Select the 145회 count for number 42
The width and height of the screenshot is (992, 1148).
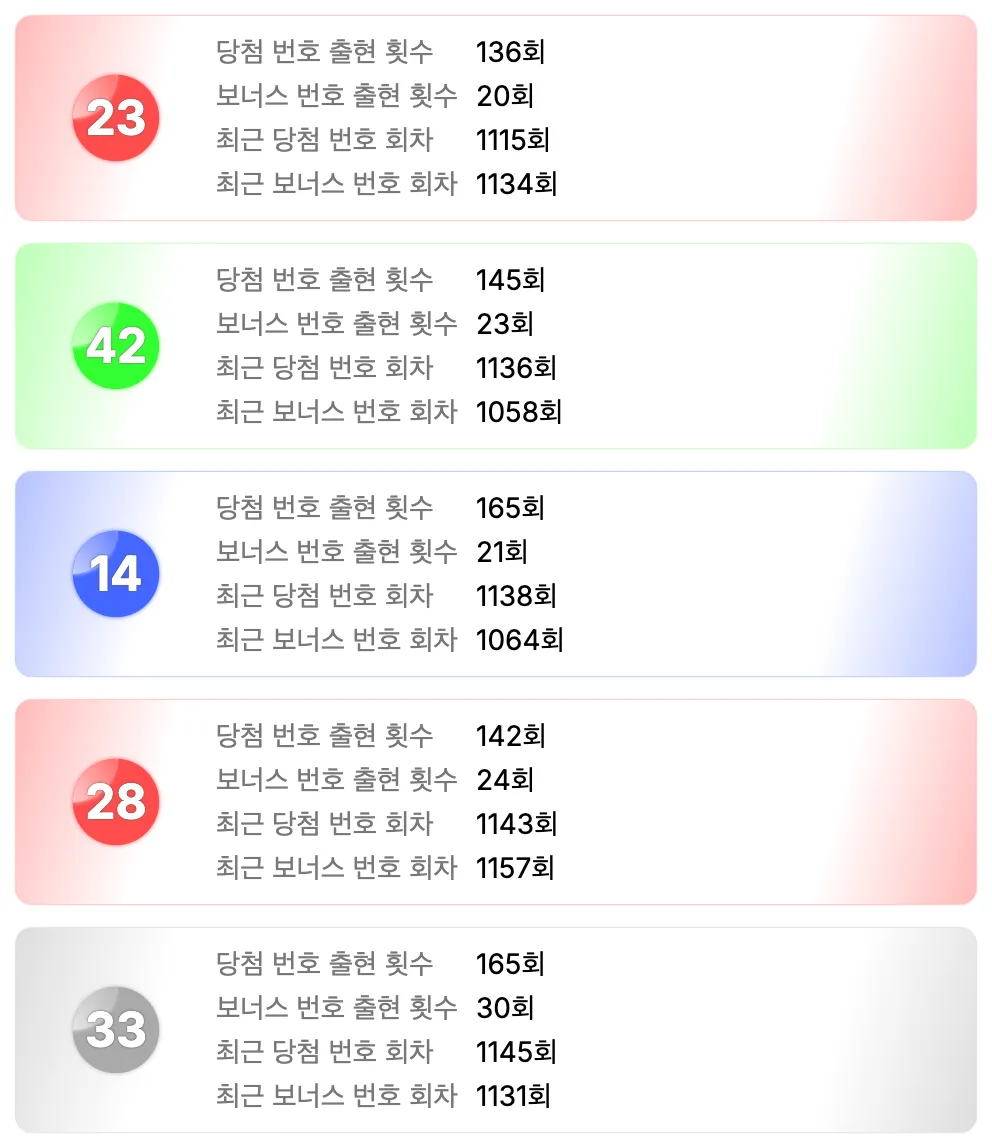click(x=511, y=281)
